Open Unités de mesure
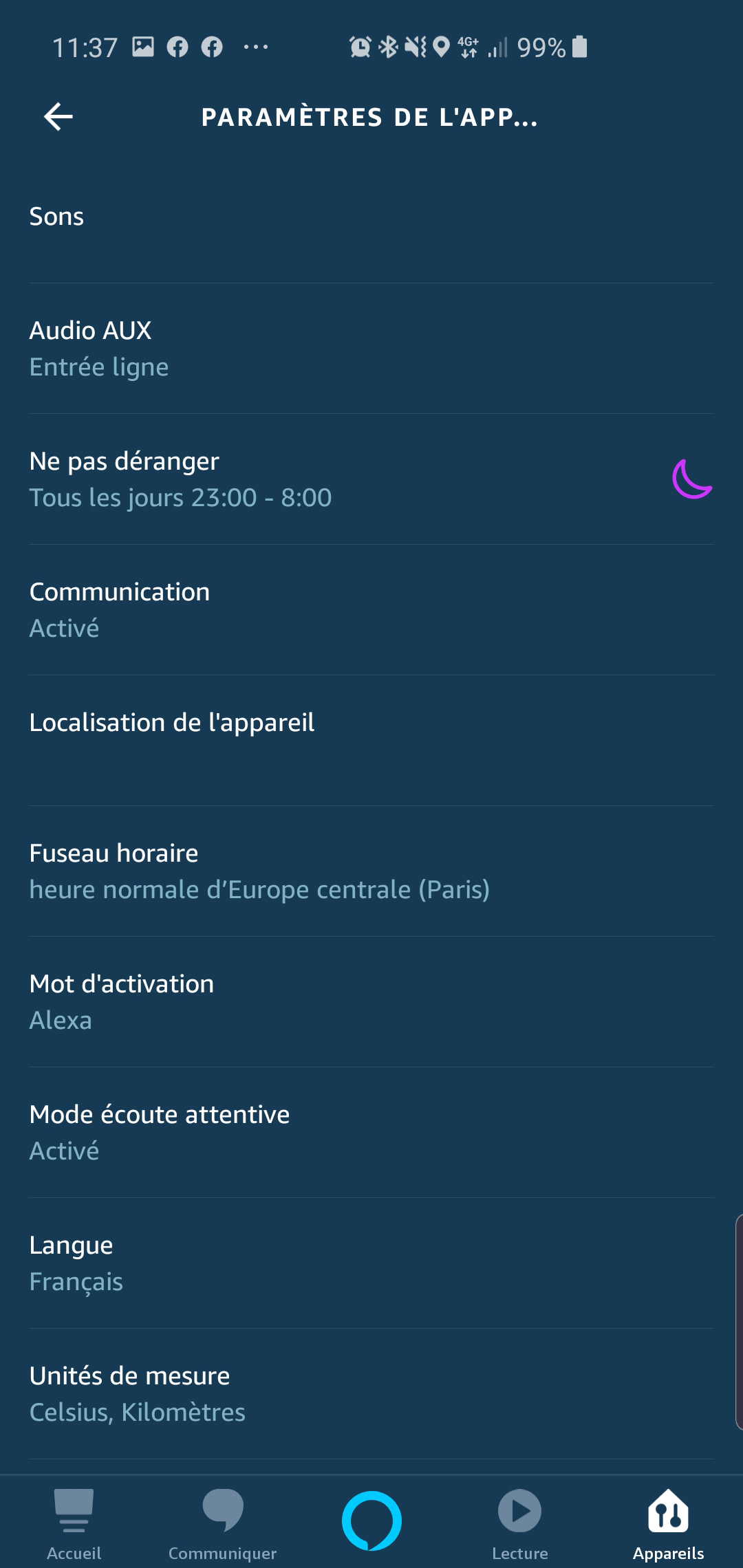 (371, 1394)
